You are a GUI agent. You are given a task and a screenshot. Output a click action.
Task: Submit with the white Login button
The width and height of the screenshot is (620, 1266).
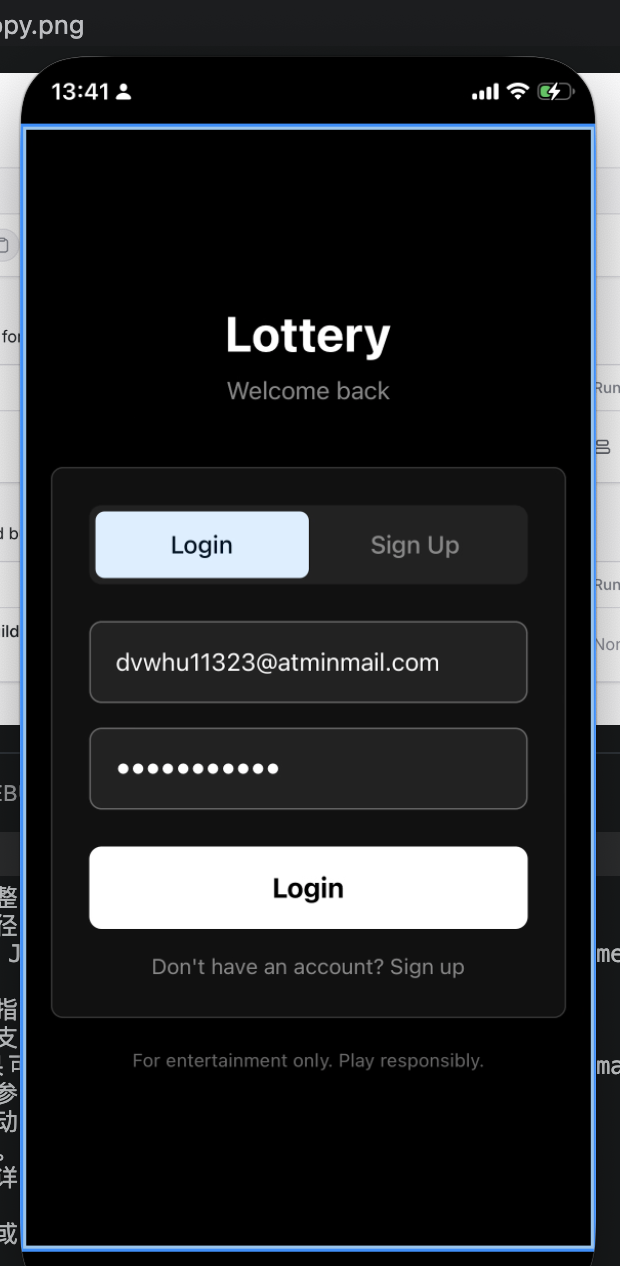[308, 888]
